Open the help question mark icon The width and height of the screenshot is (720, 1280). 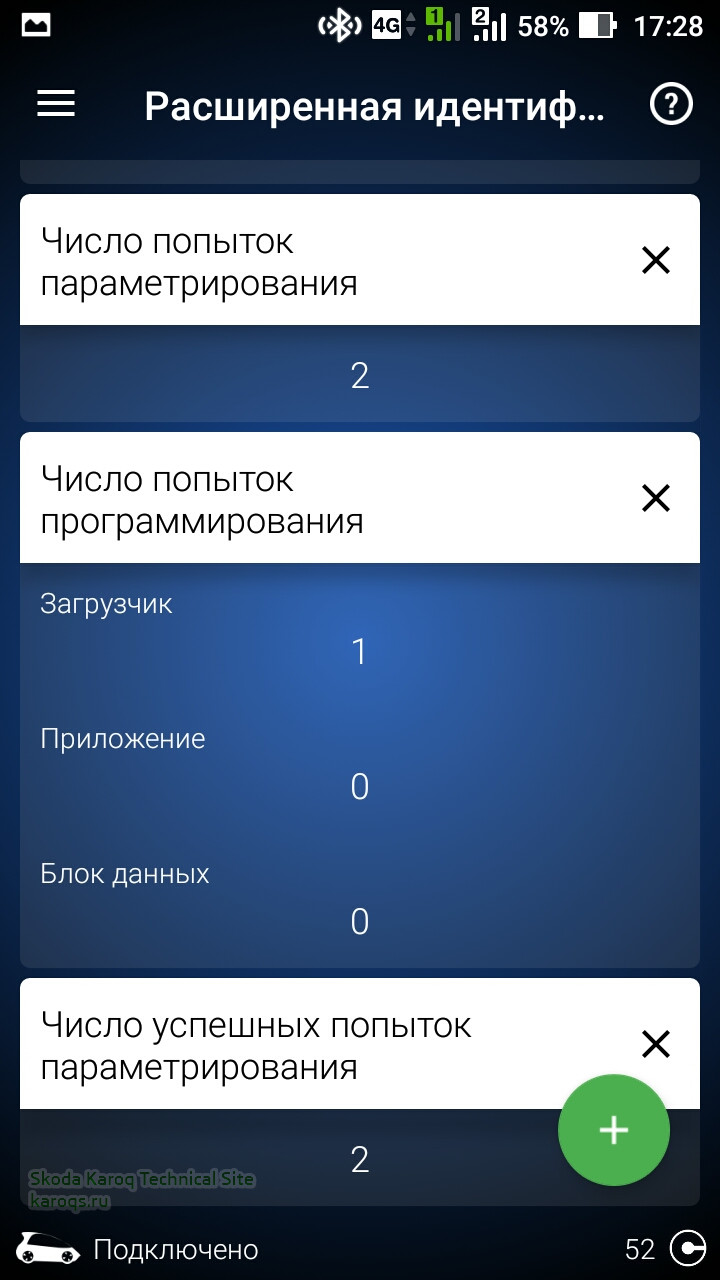click(x=671, y=104)
